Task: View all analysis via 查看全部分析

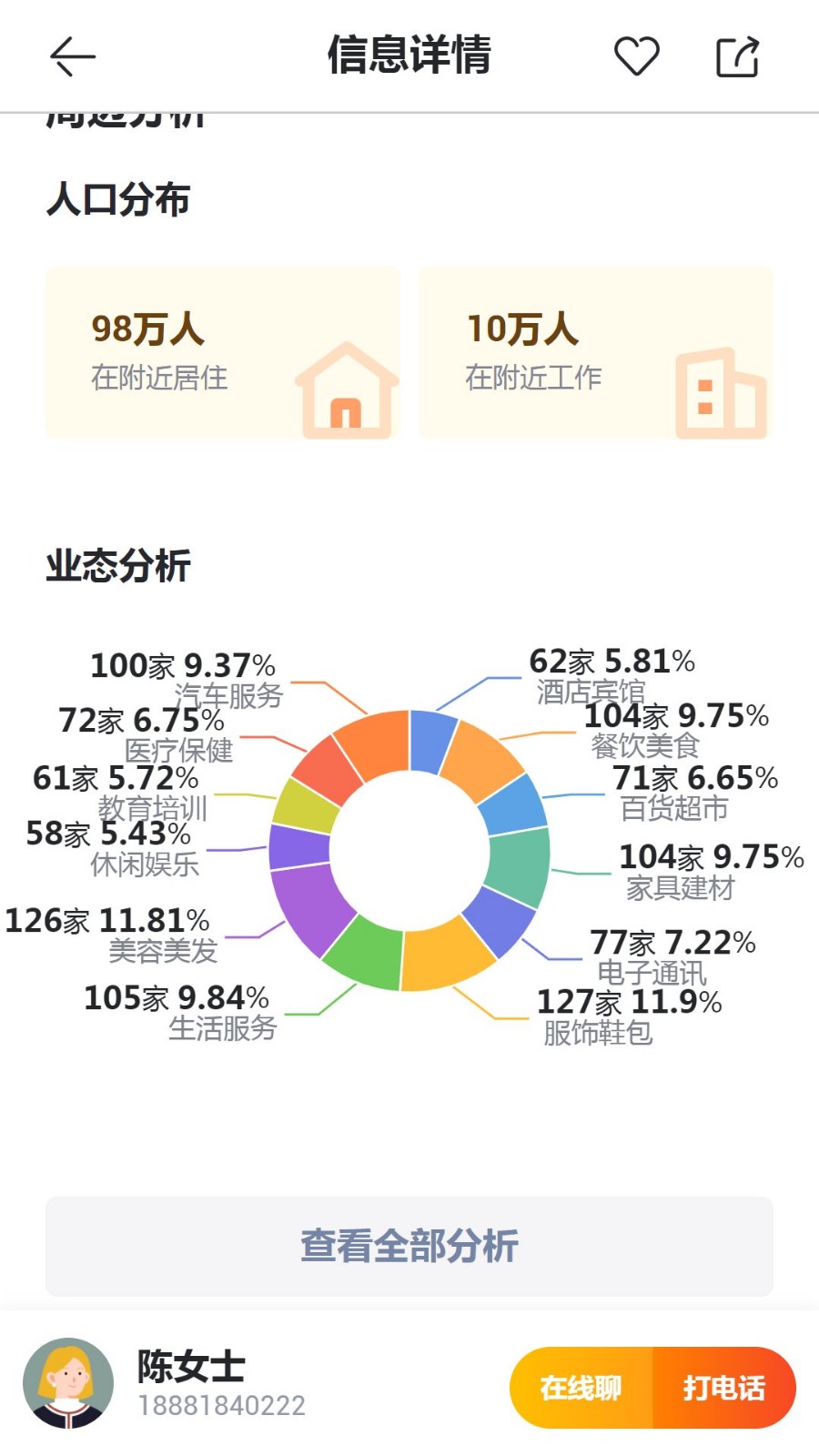Action: (x=409, y=1246)
